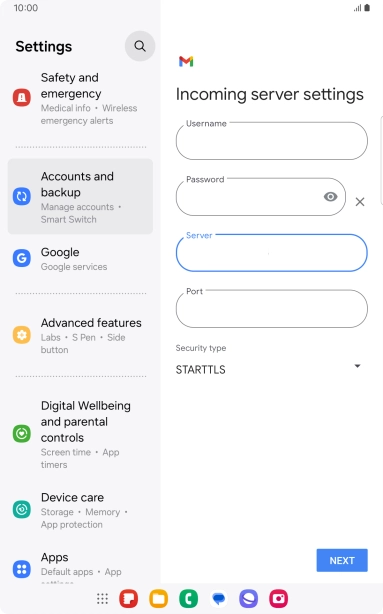Launch the blue chat bubbles app in the taskbar
The width and height of the screenshot is (383, 614).
[219, 598]
